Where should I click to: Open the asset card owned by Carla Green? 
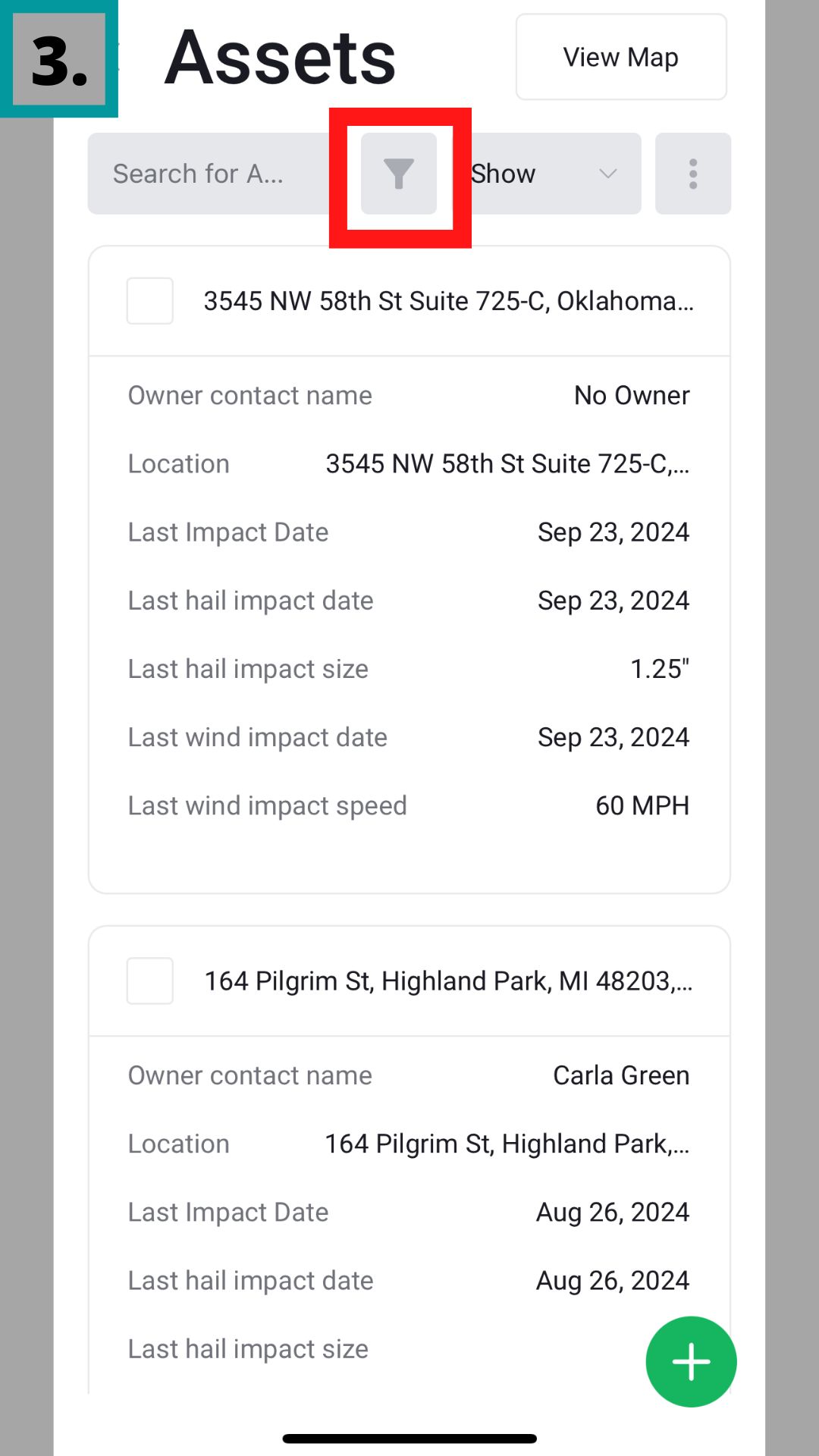click(447, 981)
